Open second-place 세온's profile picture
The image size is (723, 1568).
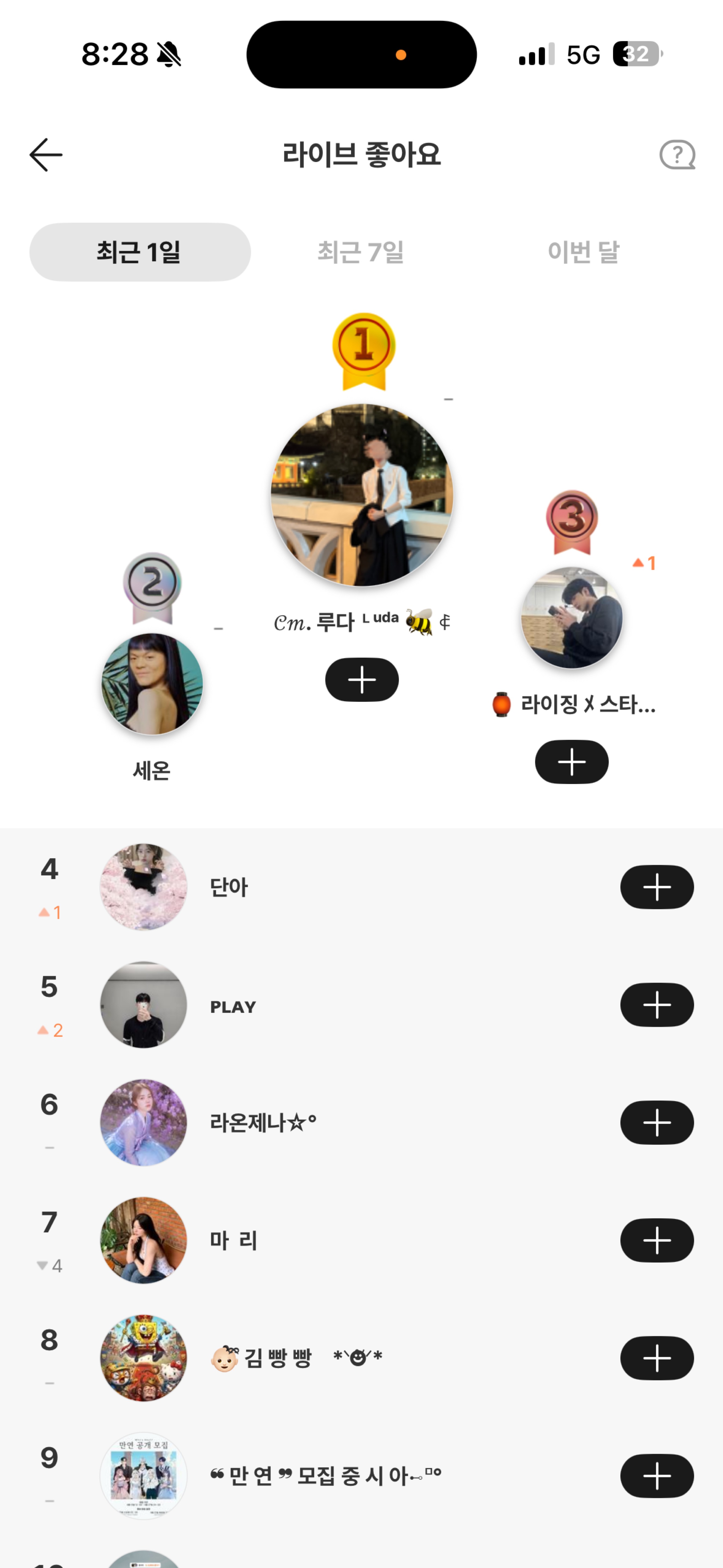click(152, 684)
